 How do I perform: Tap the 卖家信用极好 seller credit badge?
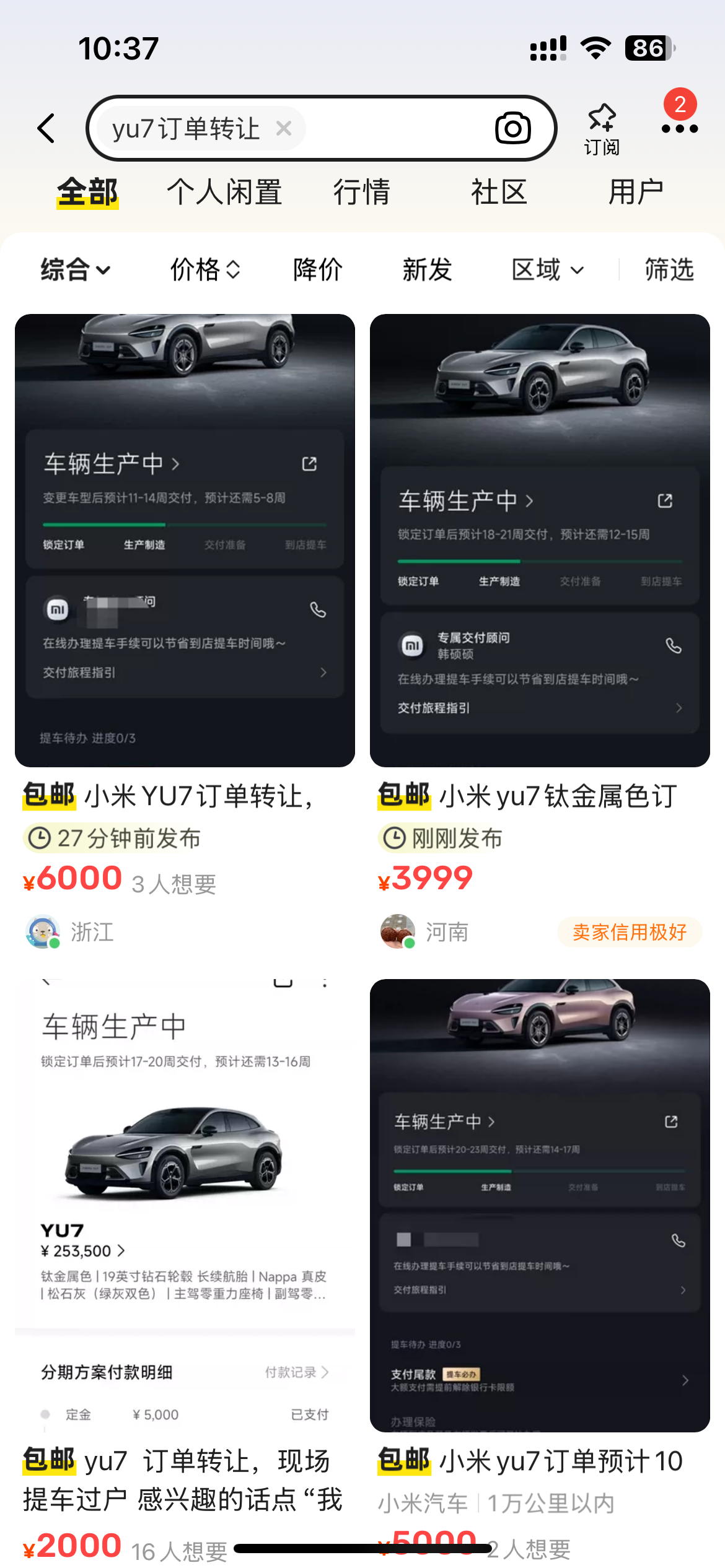[629, 932]
